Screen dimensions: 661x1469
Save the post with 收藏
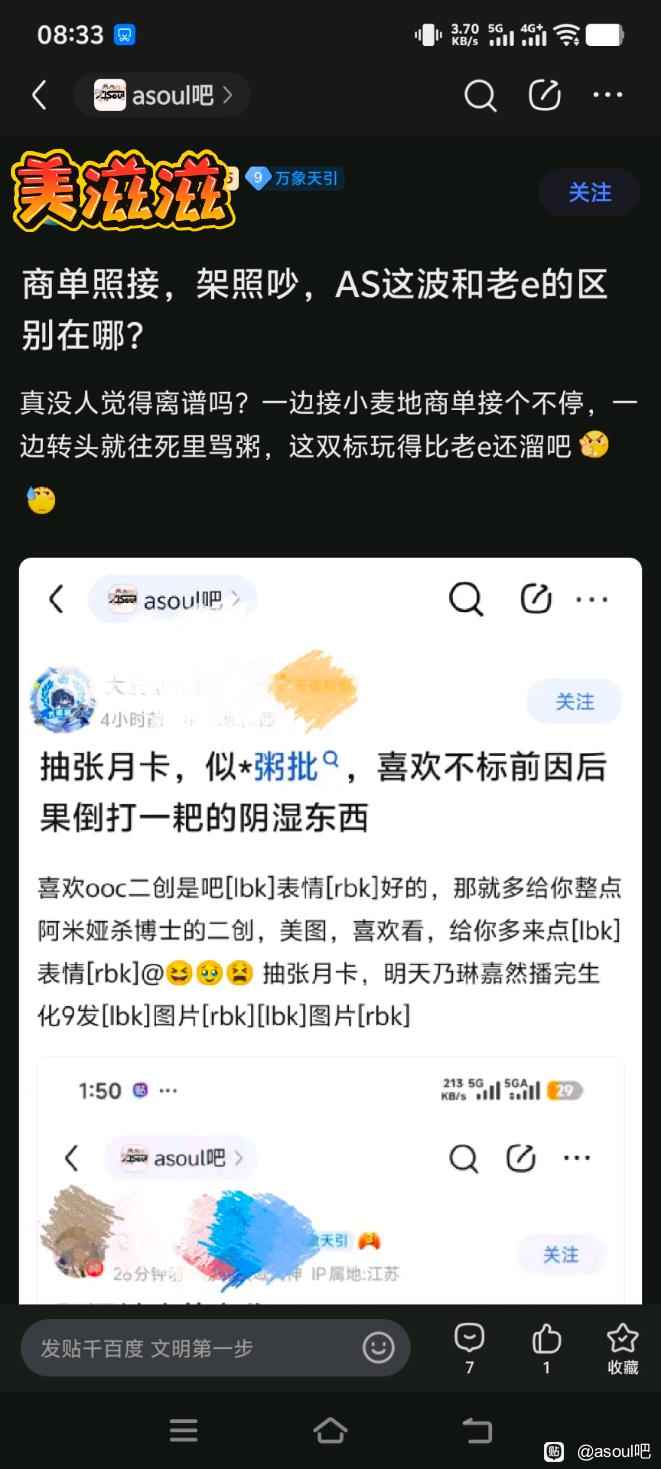point(622,1346)
